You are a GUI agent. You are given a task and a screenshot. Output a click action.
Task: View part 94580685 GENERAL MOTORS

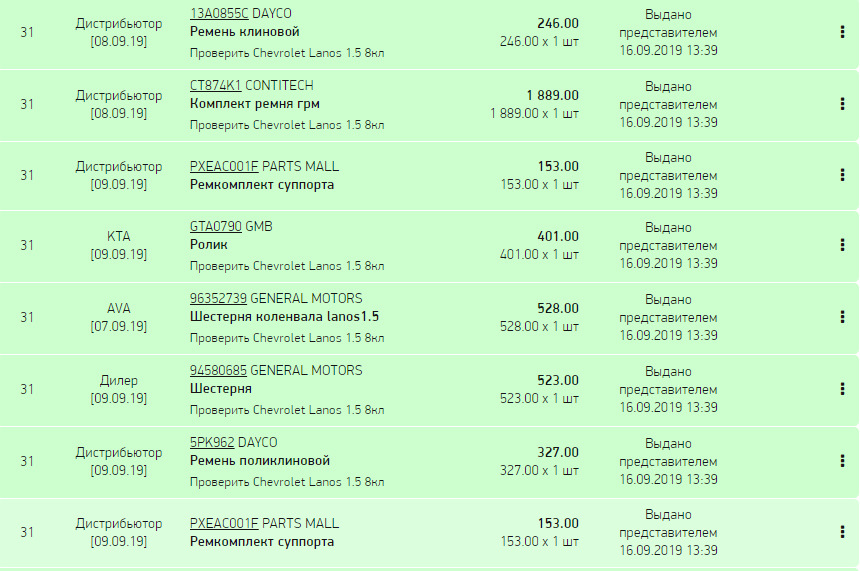click(x=218, y=370)
